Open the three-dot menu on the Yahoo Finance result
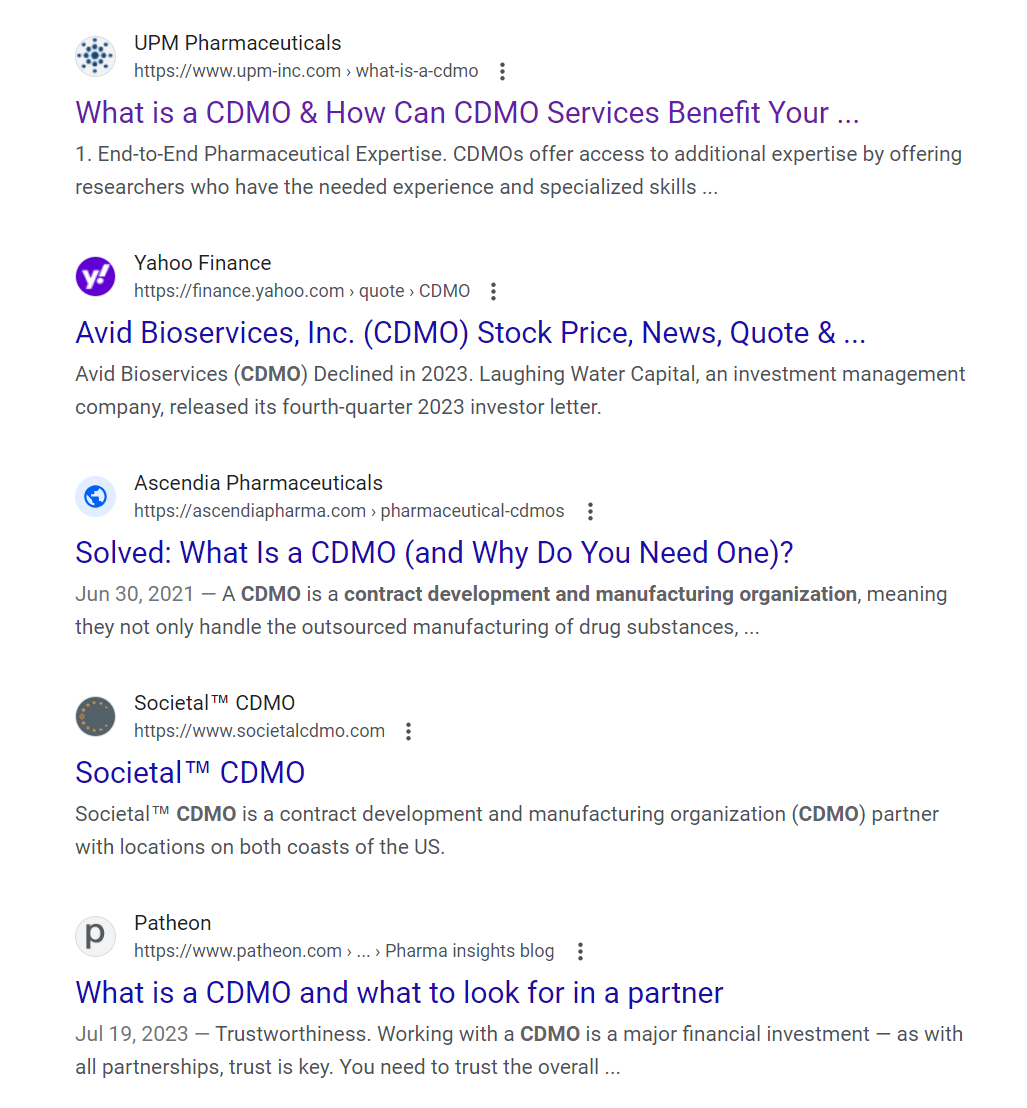The height and width of the screenshot is (1108, 1027). tap(494, 291)
